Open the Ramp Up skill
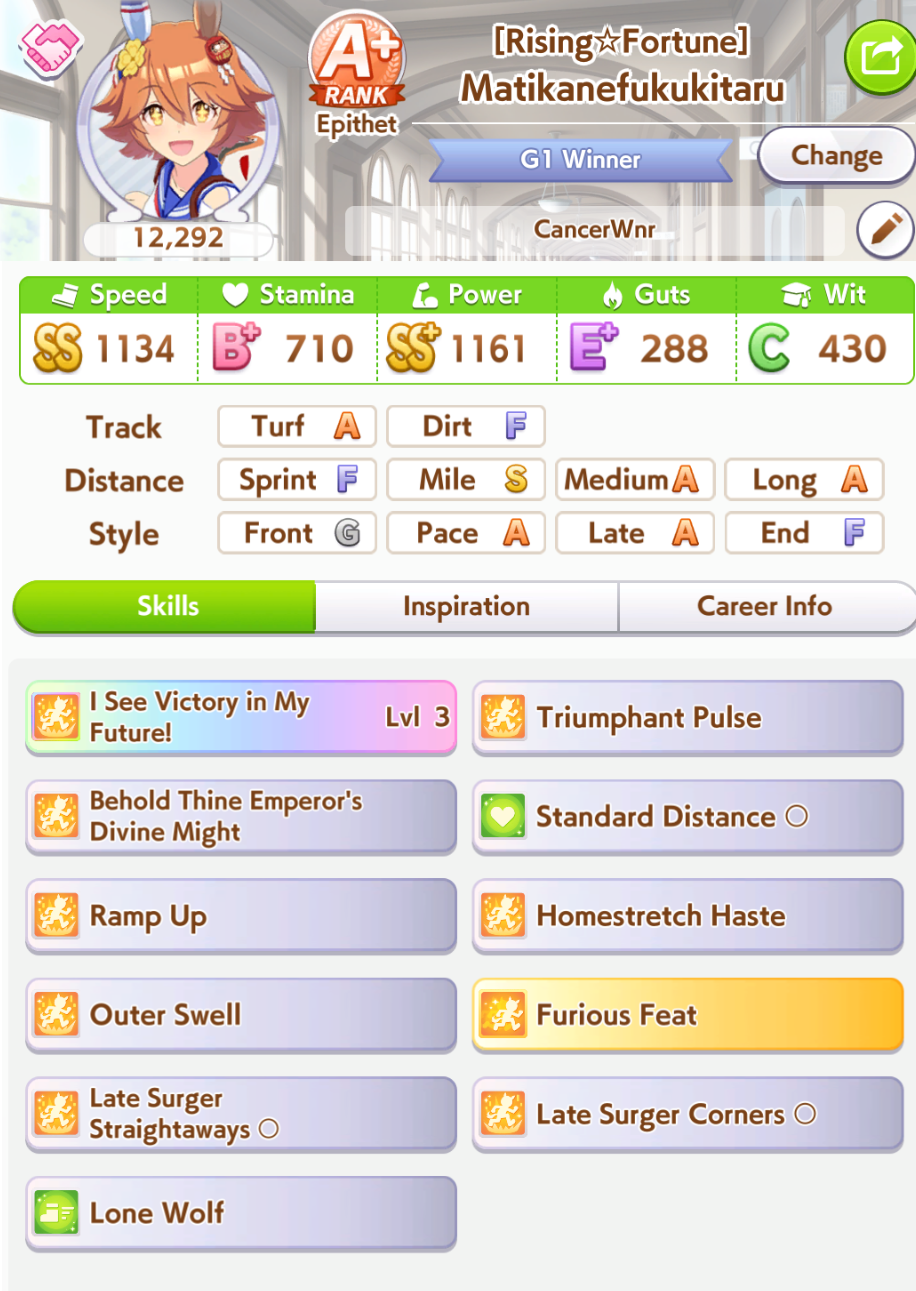Screen dimensions: 916x1291 (x=240, y=915)
